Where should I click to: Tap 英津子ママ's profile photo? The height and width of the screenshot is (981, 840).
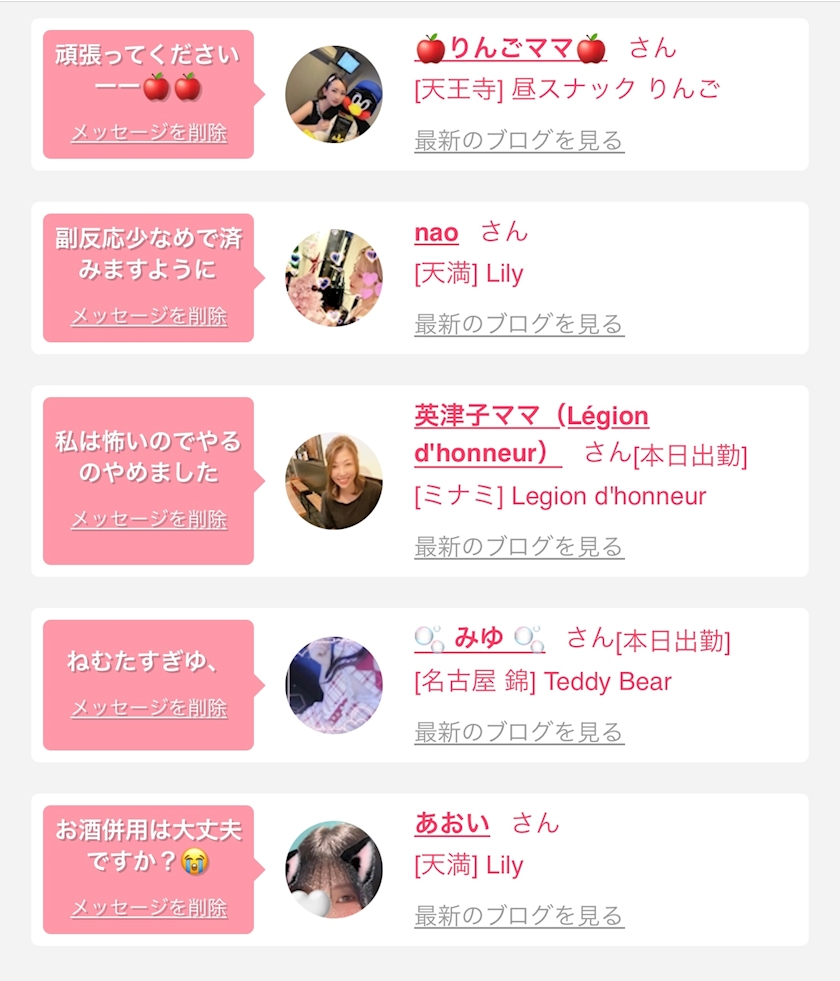click(334, 481)
